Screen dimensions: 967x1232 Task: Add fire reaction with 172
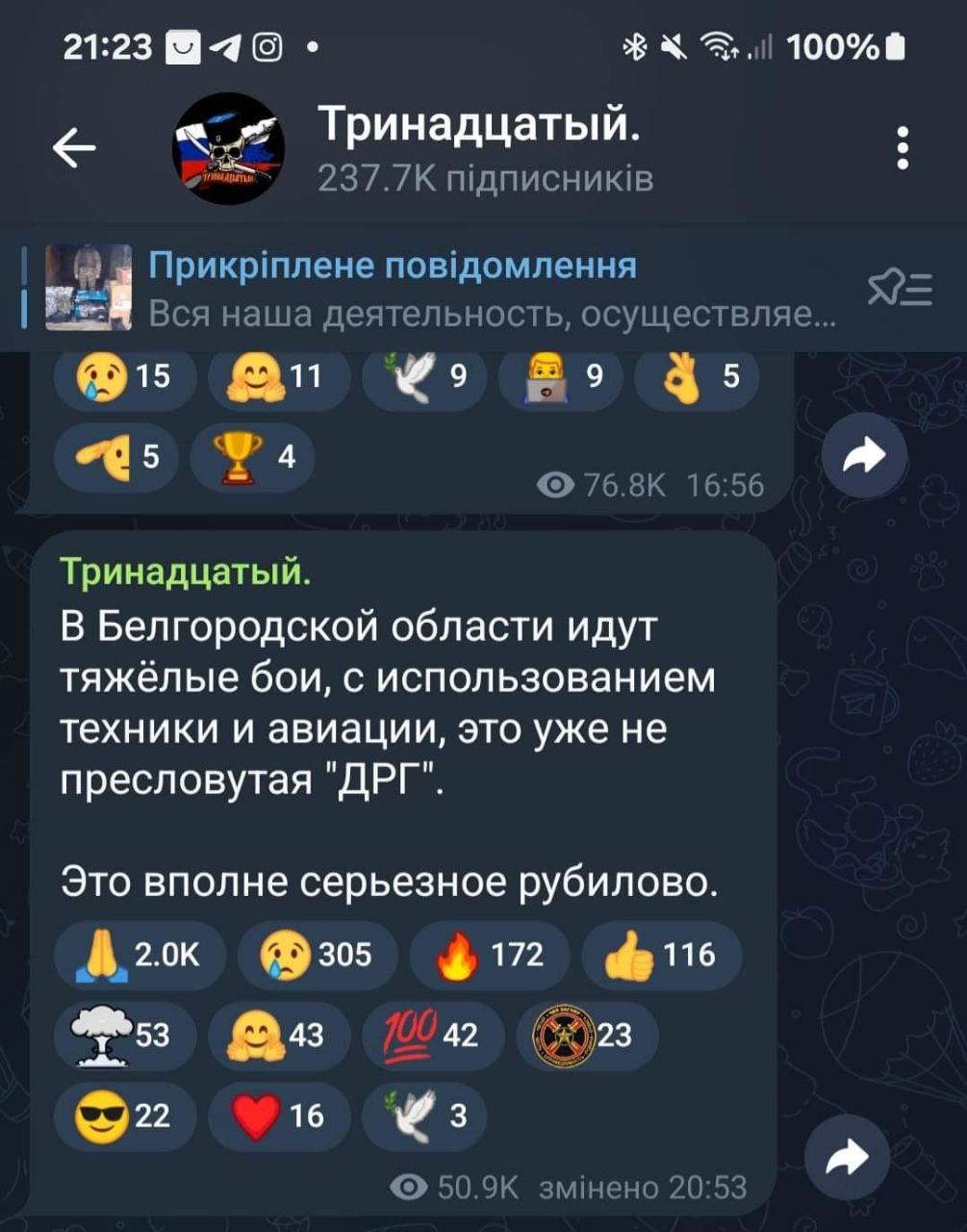pos(490,955)
